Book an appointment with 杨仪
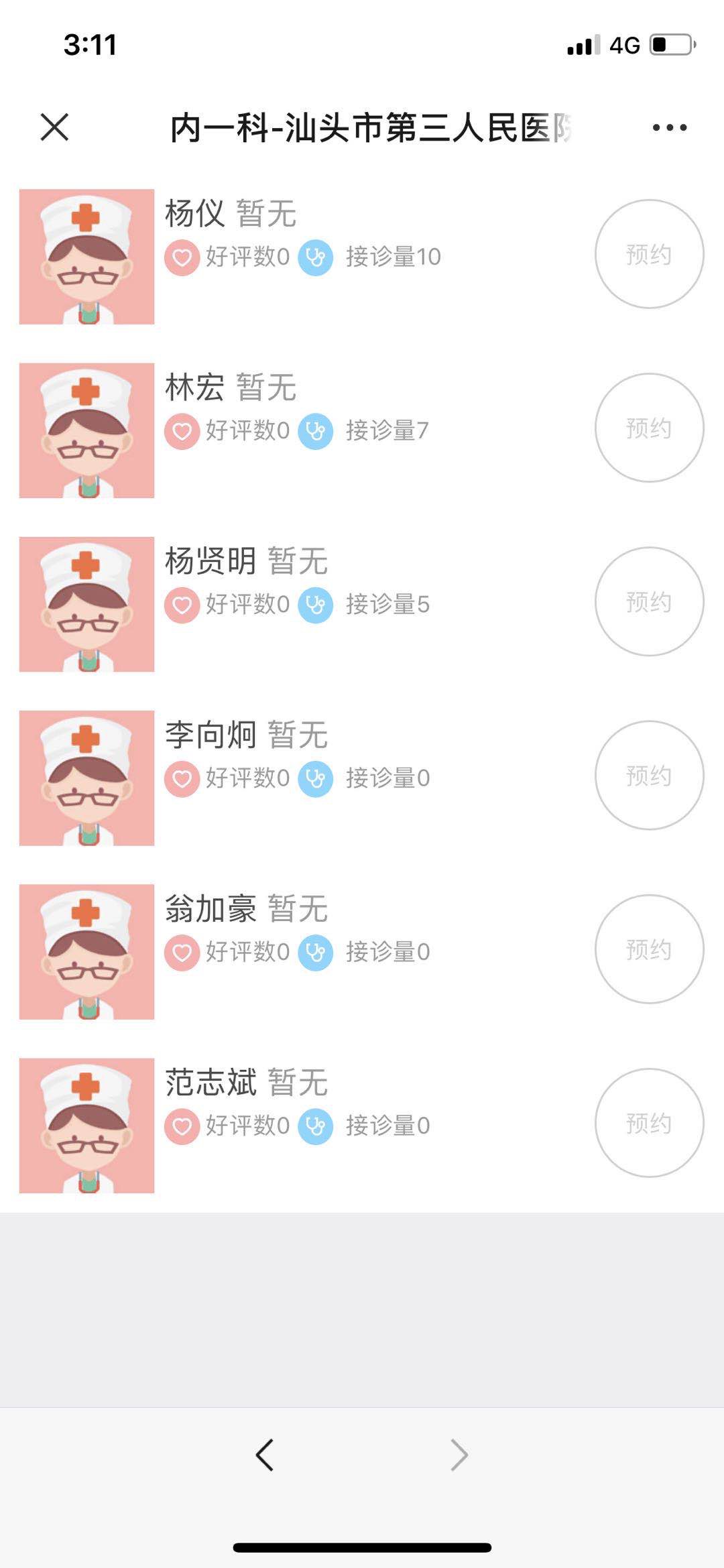724x1568 pixels. [649, 254]
